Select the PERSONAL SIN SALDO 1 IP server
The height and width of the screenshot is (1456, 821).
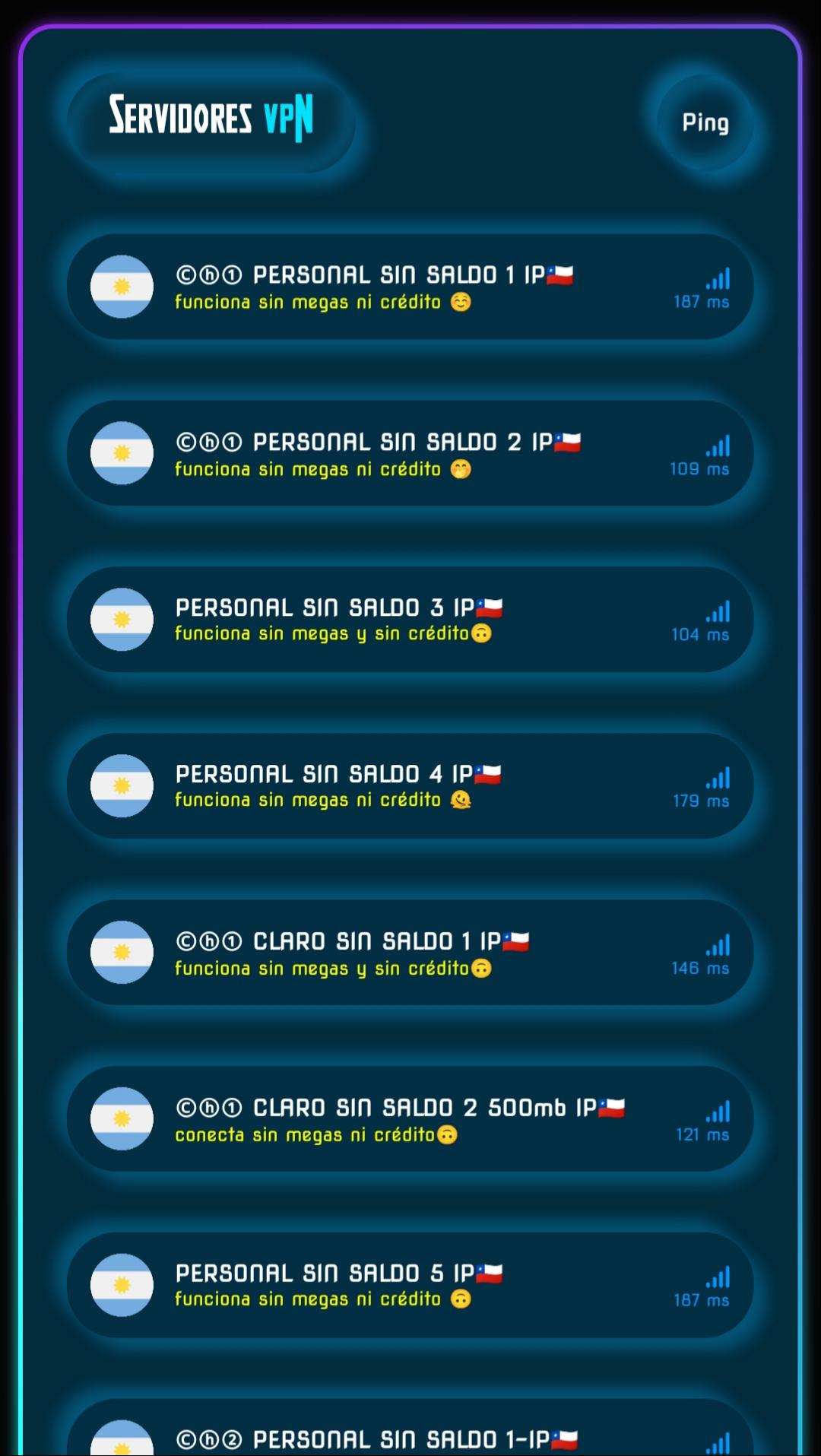click(410, 287)
